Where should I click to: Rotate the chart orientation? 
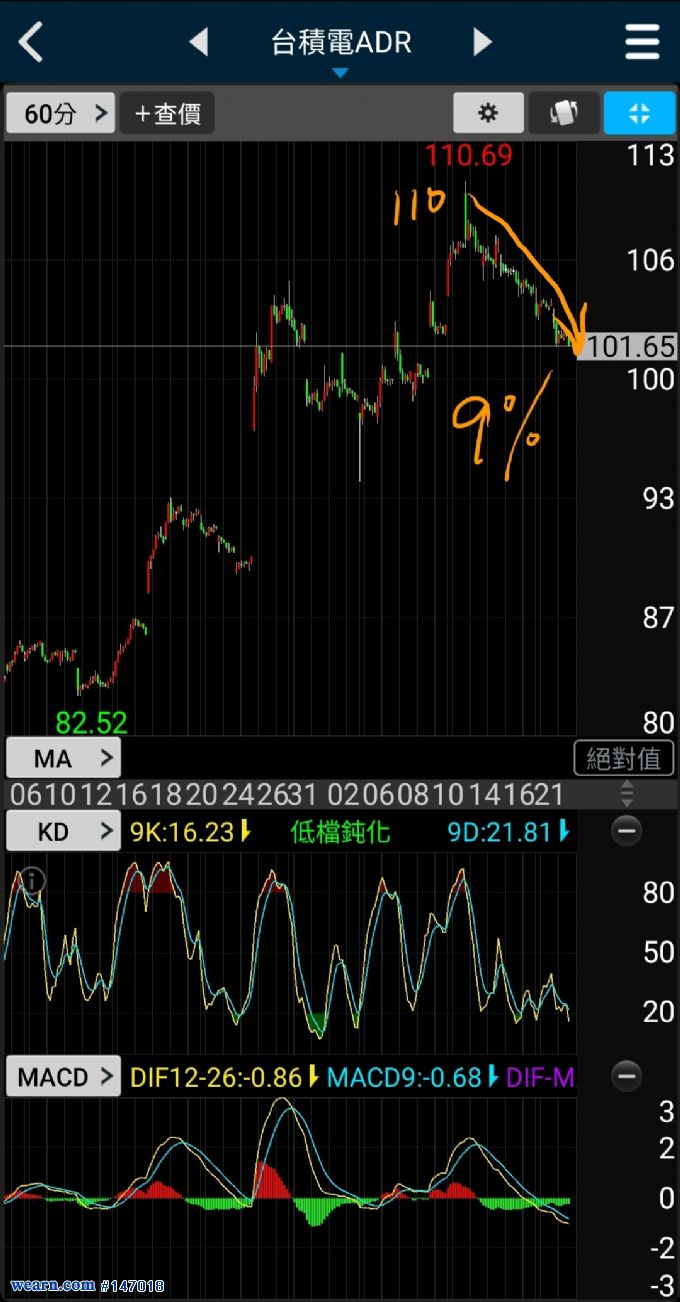563,113
